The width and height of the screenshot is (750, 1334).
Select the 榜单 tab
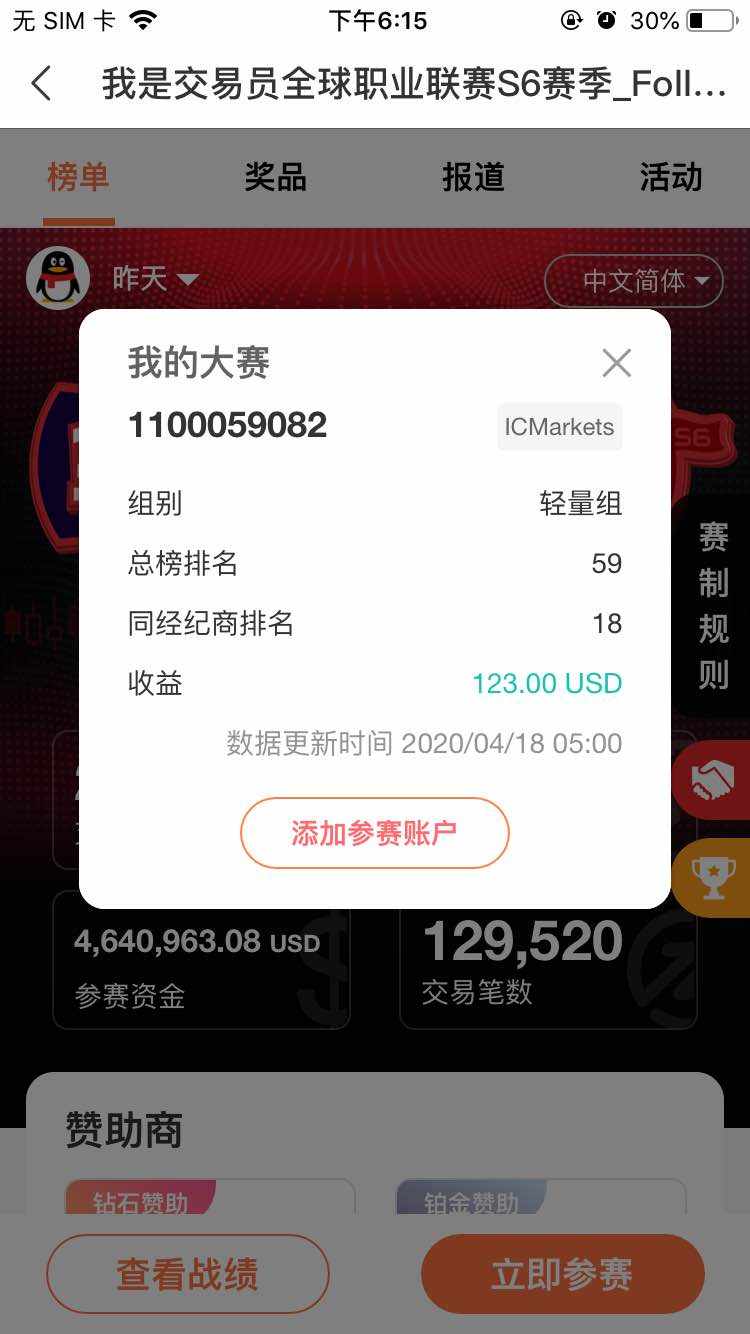[x=78, y=178]
